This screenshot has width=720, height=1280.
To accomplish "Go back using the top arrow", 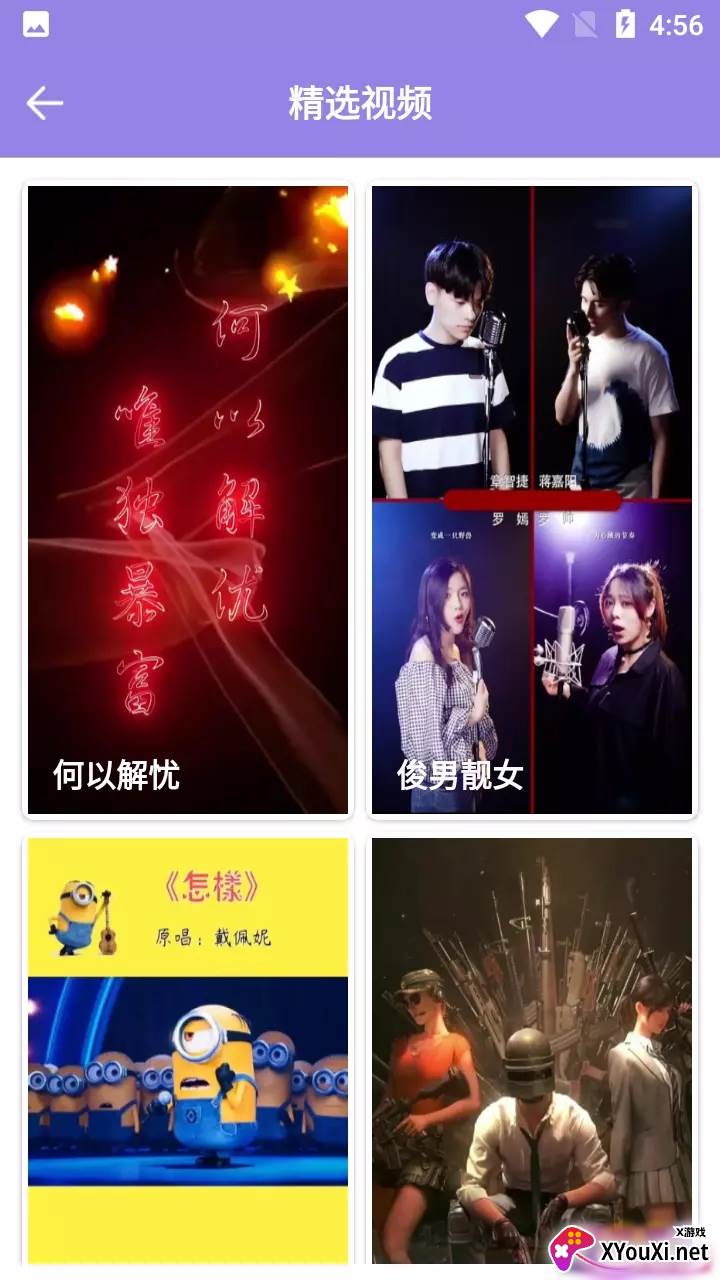I will tap(44, 103).
